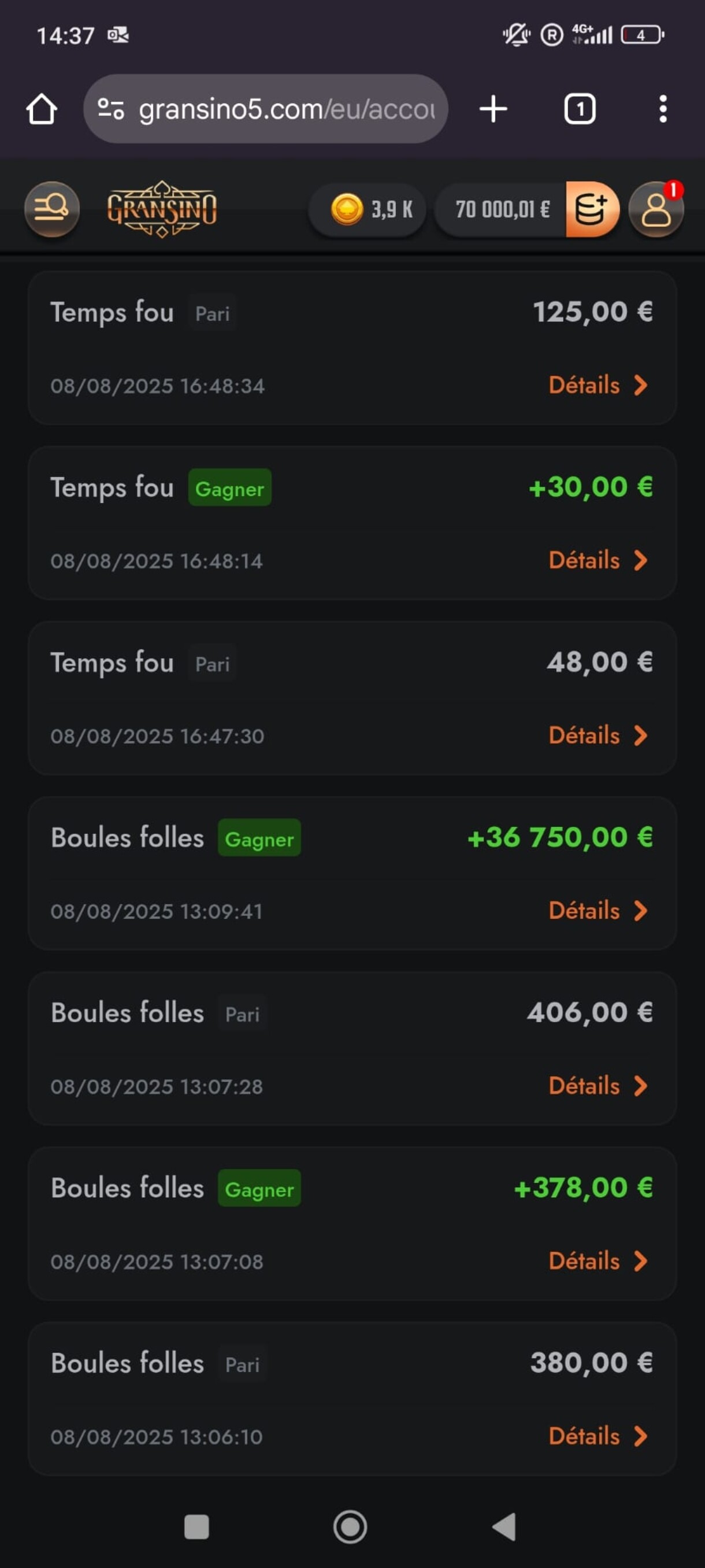Open the user profile icon
705x1568 pixels.
(x=656, y=209)
